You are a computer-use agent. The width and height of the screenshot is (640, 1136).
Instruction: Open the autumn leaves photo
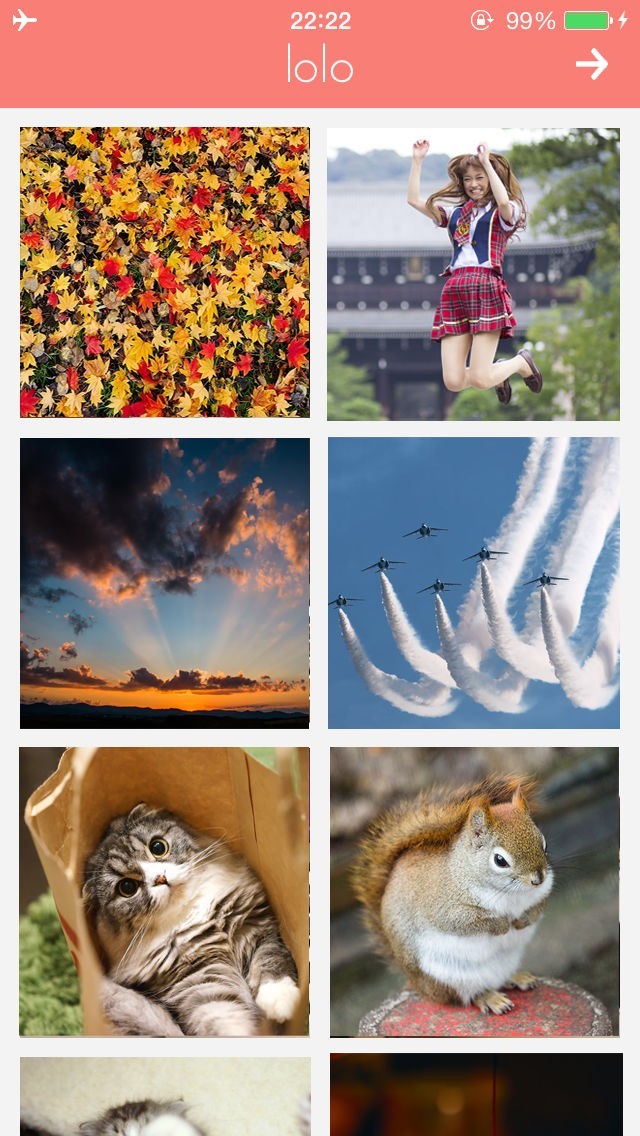click(165, 272)
